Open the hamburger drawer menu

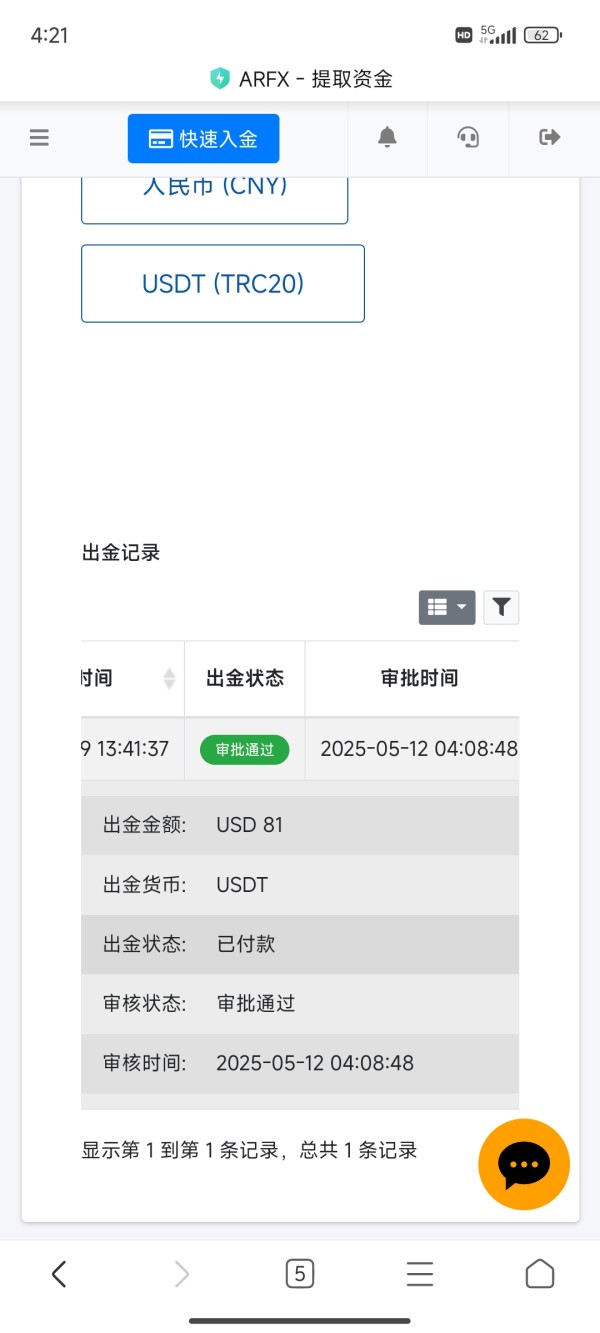(39, 138)
